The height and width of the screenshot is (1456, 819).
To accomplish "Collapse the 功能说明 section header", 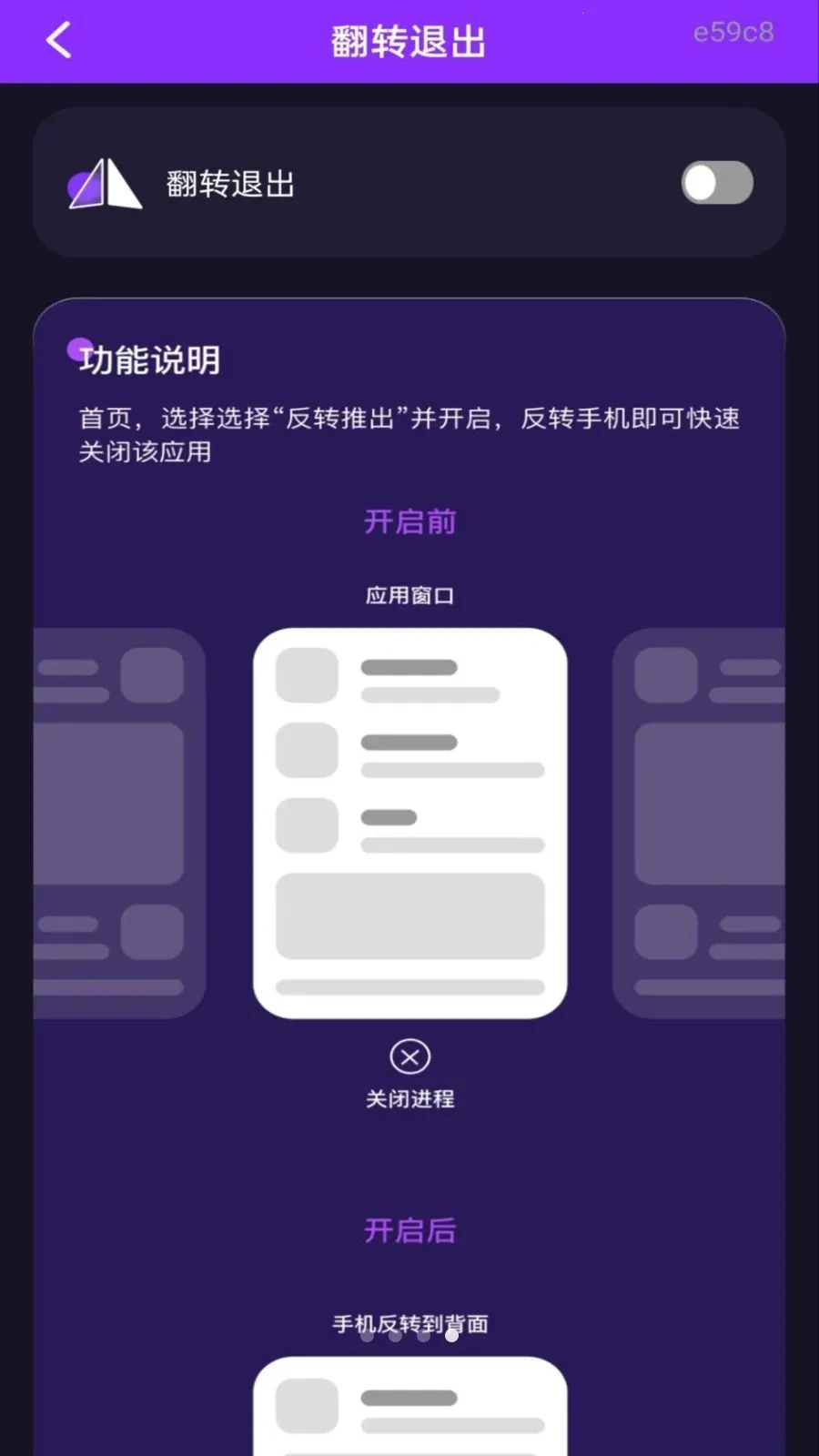I will coord(150,359).
